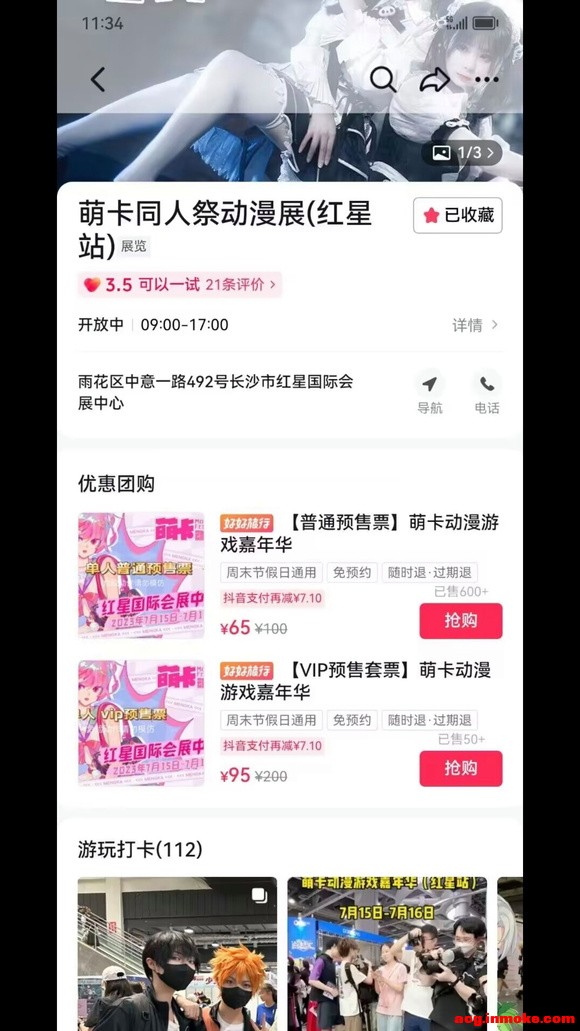Tap the 已收藏 favorite button
The width and height of the screenshot is (580, 1031).
click(x=458, y=215)
